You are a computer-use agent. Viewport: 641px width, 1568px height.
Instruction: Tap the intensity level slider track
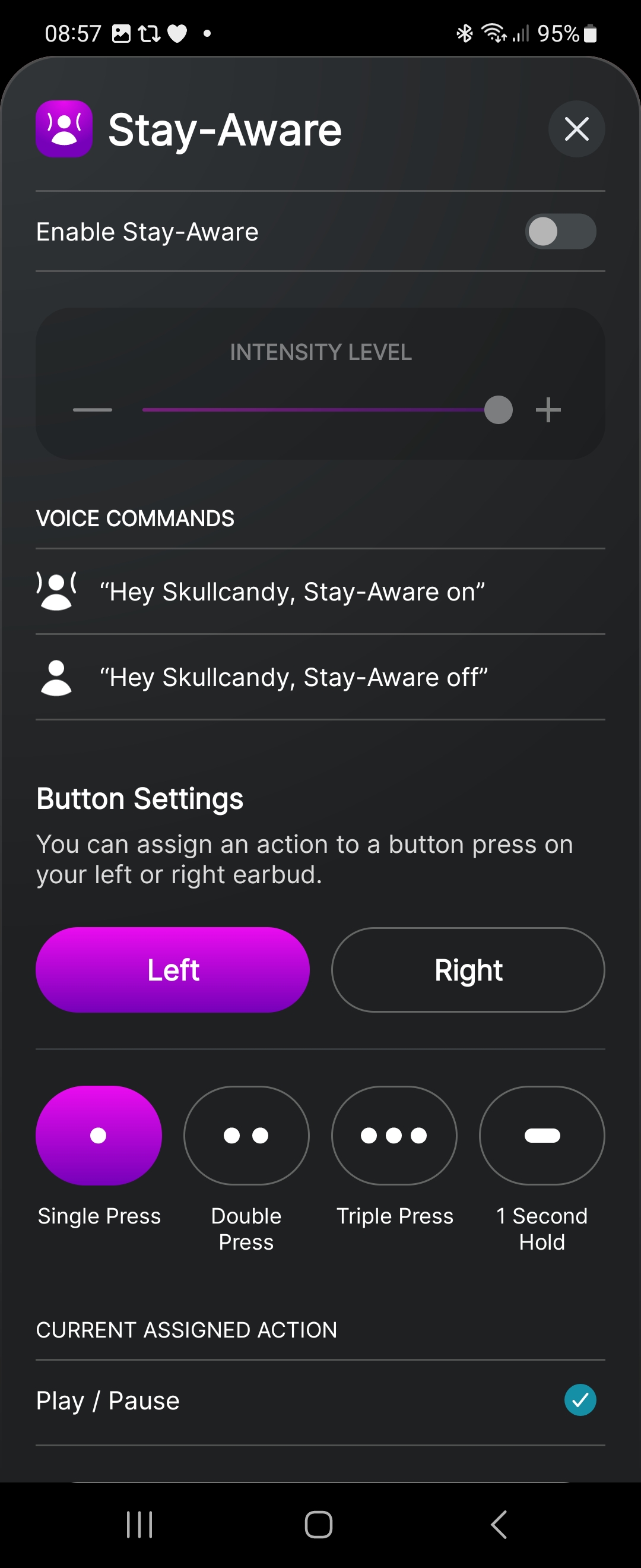click(313, 410)
